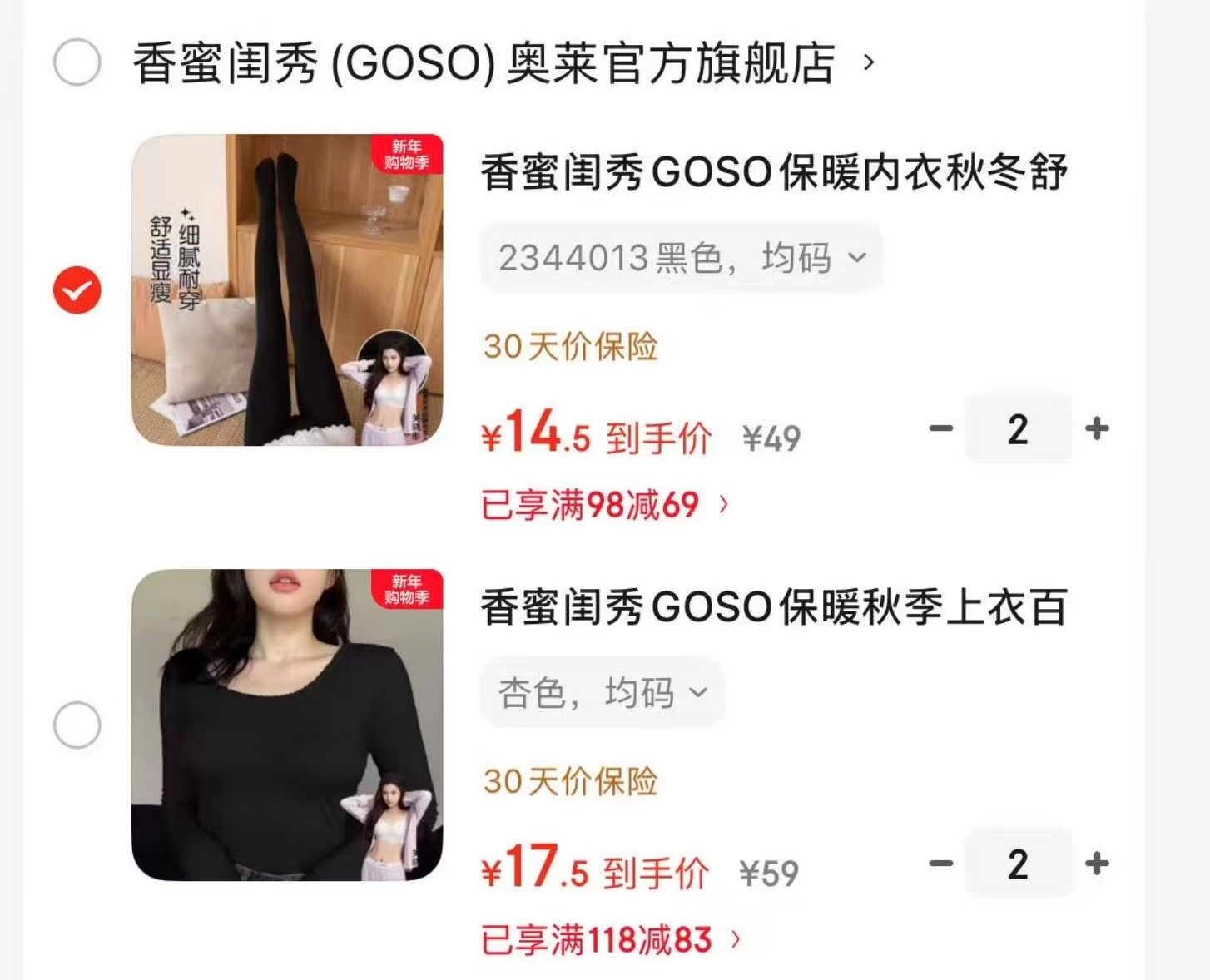This screenshot has width=1210, height=980.
Task: Open the 保暖秋季上衣 product image
Action: pyautogui.click(x=287, y=725)
